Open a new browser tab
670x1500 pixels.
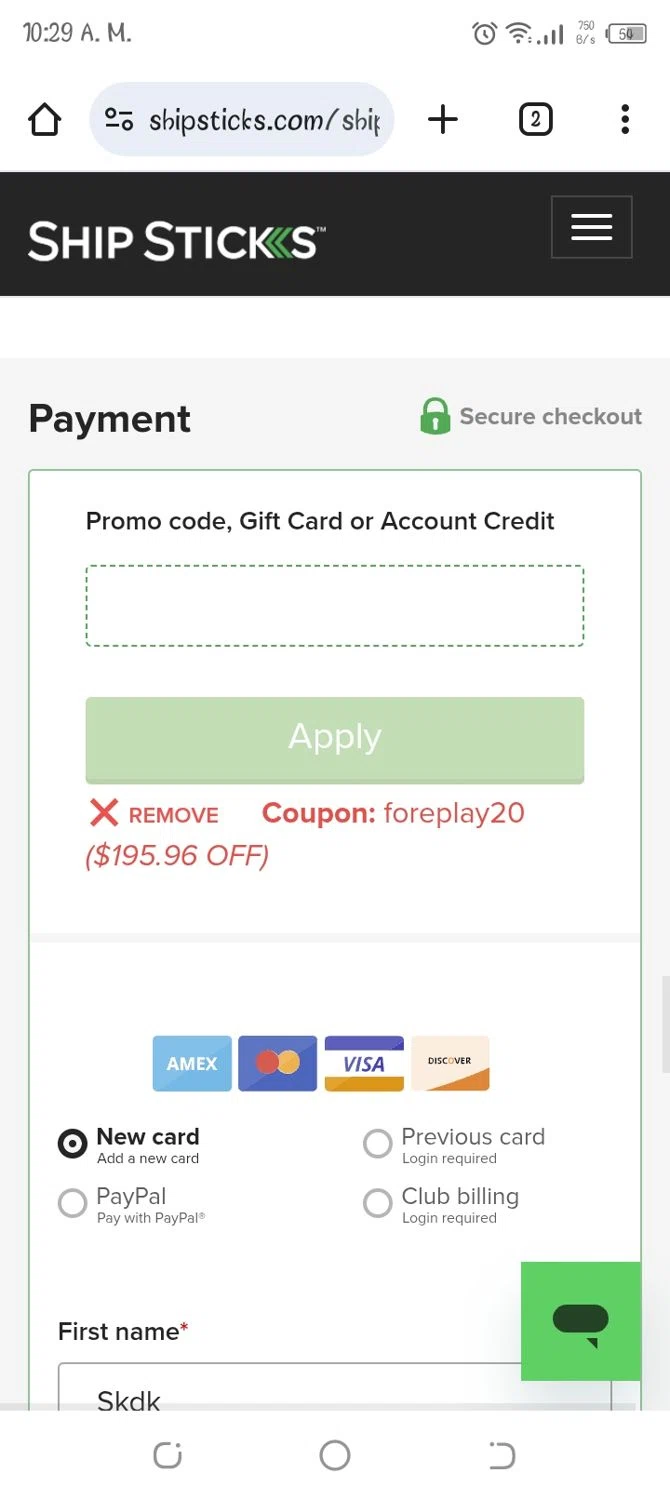pos(442,120)
